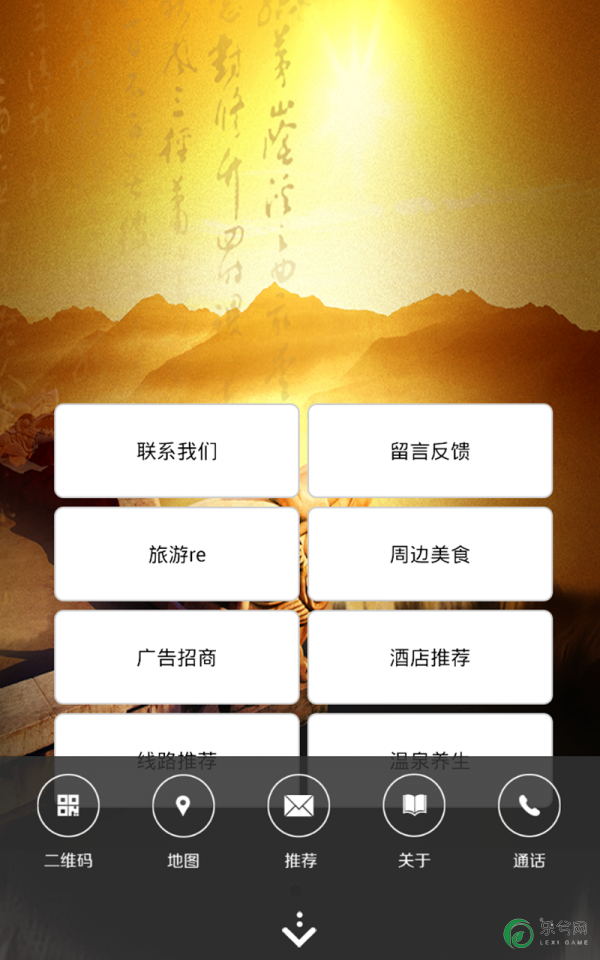Open the 关于 about page
The height and width of the screenshot is (960, 600).
pos(414,806)
